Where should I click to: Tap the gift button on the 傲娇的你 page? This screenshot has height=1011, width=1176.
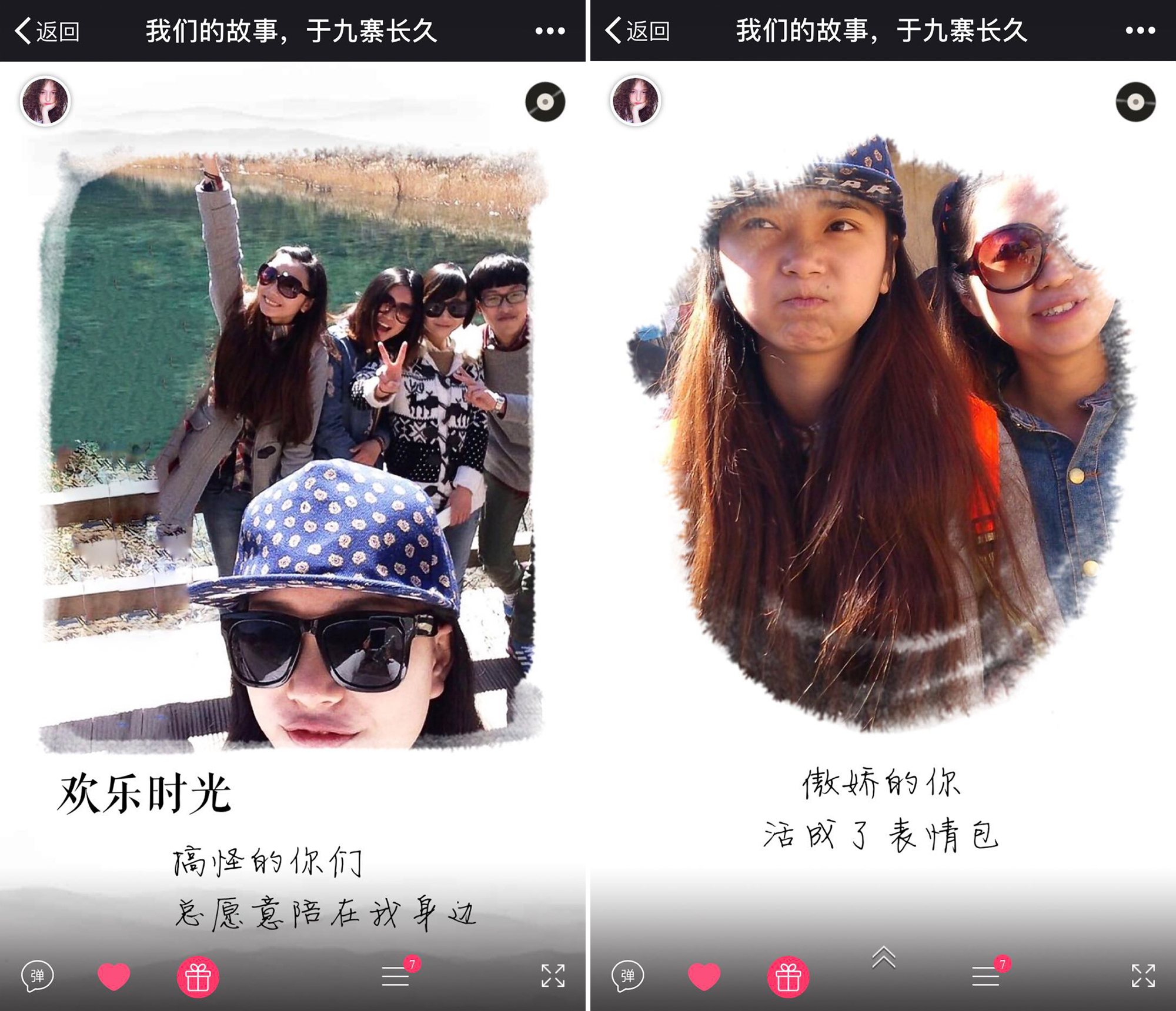[789, 977]
